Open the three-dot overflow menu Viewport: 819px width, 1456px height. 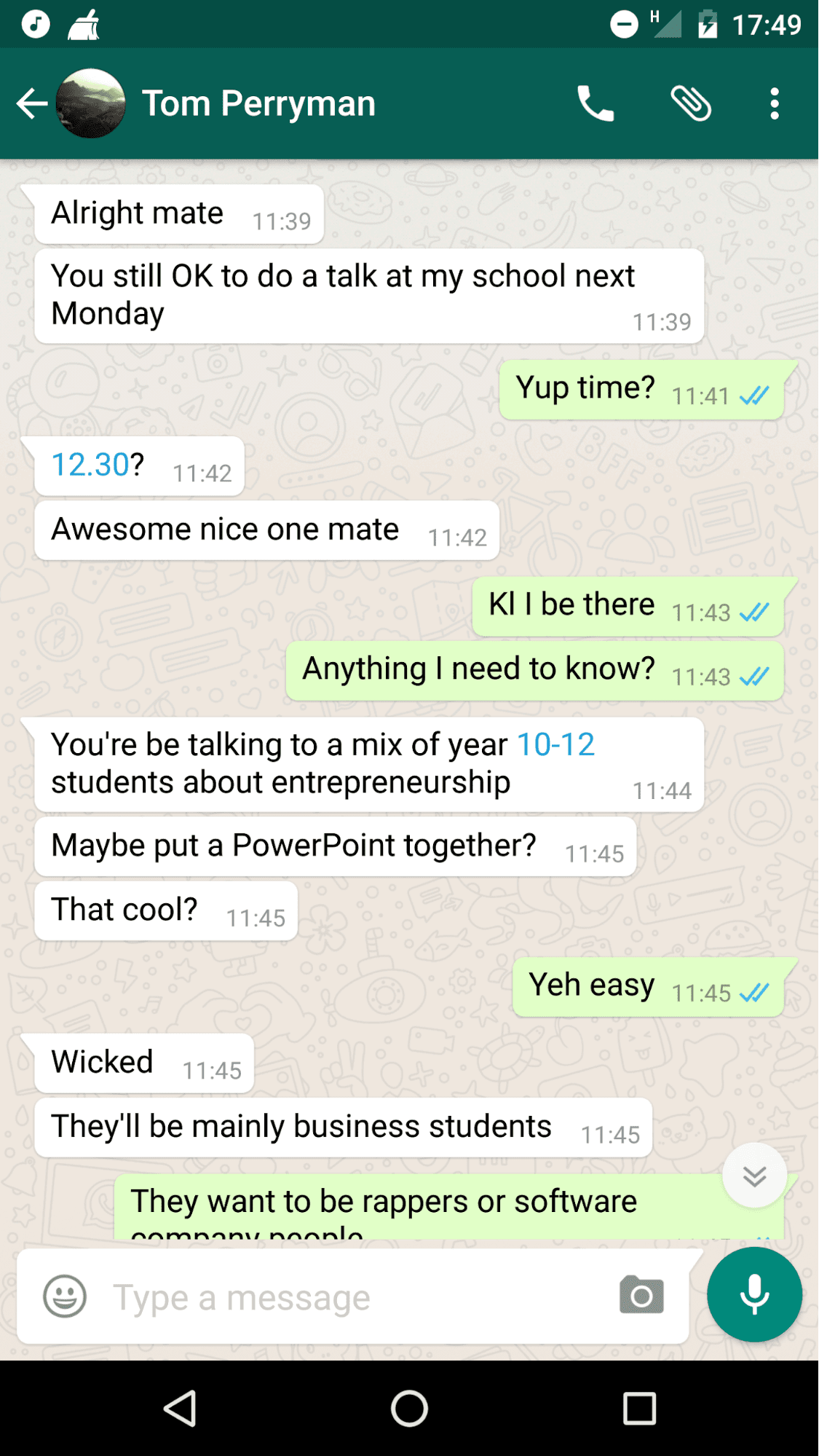point(775,103)
